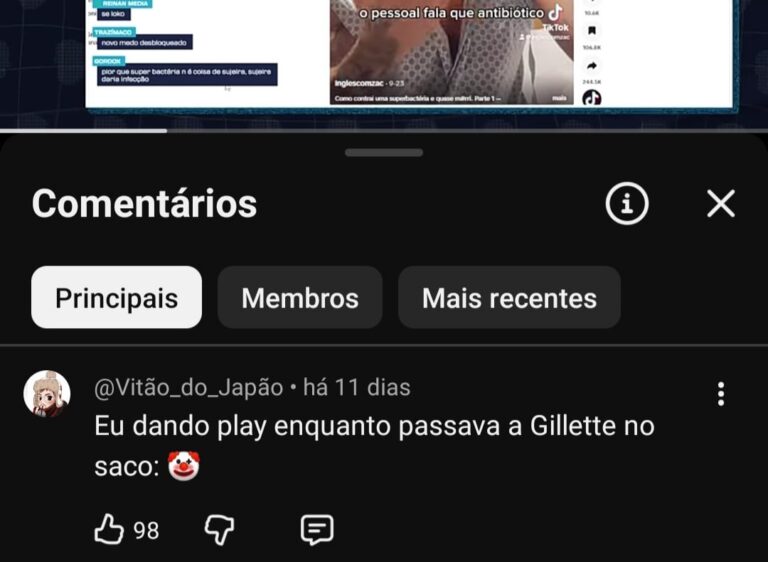The height and width of the screenshot is (562, 768).
Task: Dislike Vitão_do_Japão's comment
Action: click(219, 530)
